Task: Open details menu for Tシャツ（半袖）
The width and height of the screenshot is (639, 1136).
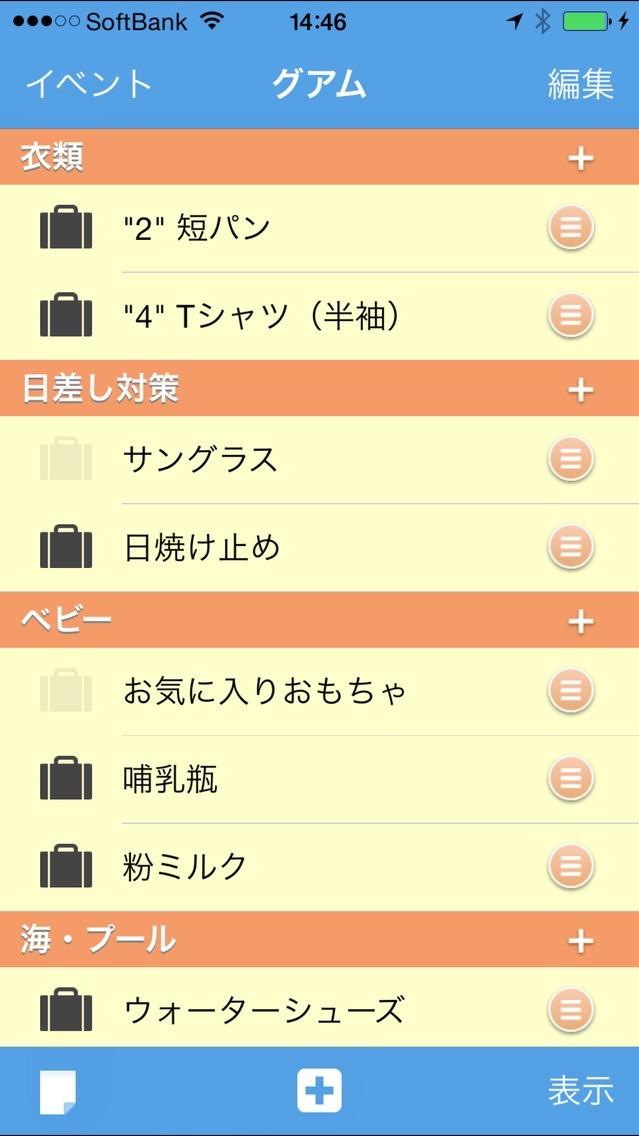Action: pos(571,316)
